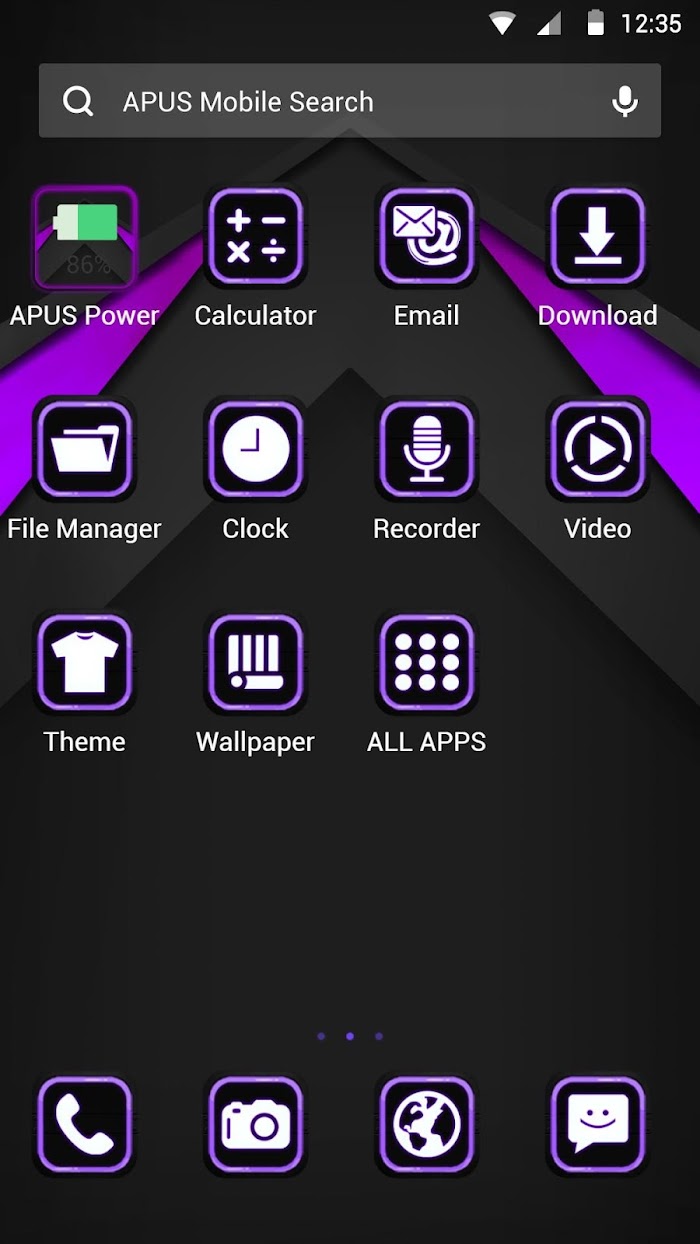Screen dimensions: 700x1244
Task: Open the phone dialer in the dock
Action: coord(85,1125)
